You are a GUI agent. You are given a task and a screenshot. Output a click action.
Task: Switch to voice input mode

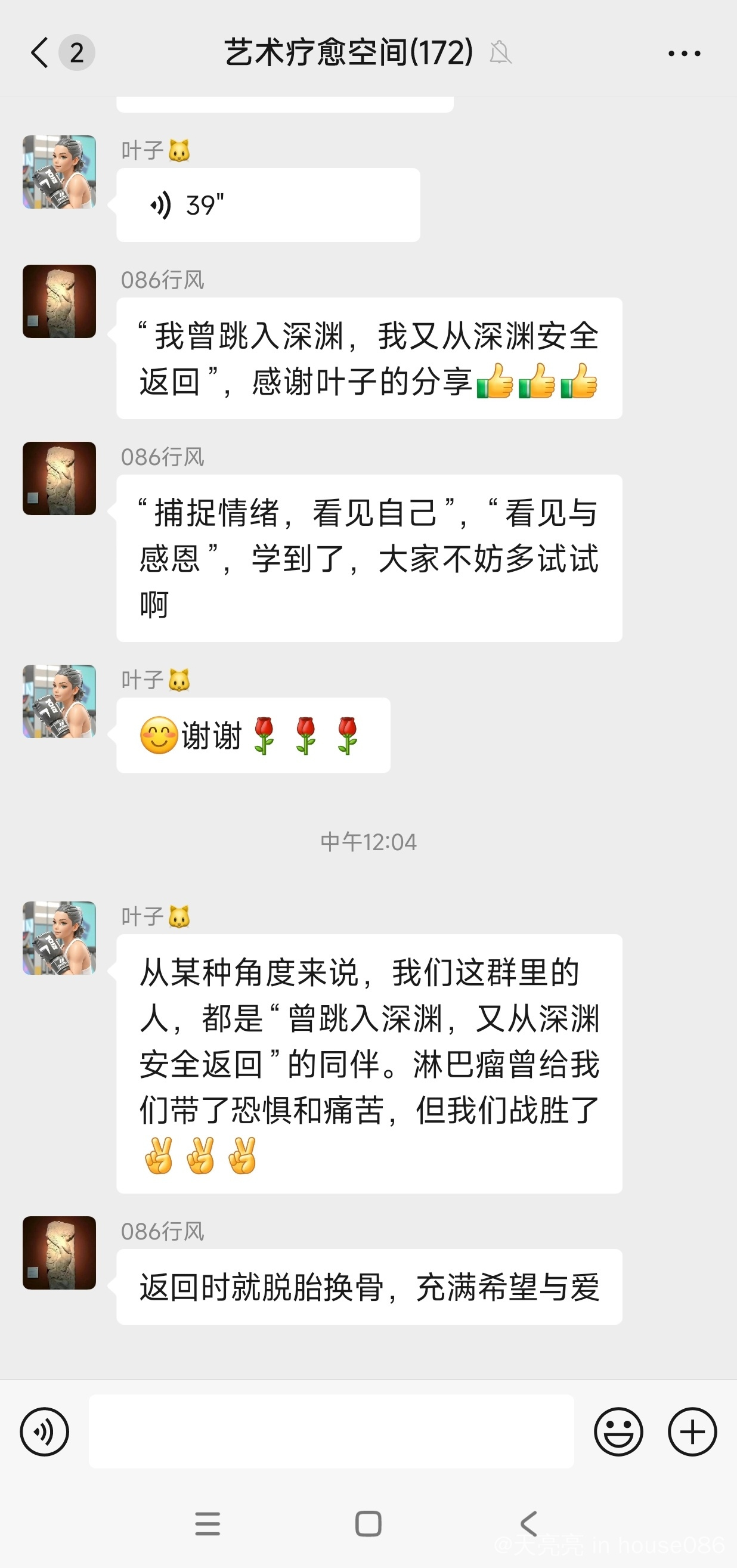point(45,1431)
